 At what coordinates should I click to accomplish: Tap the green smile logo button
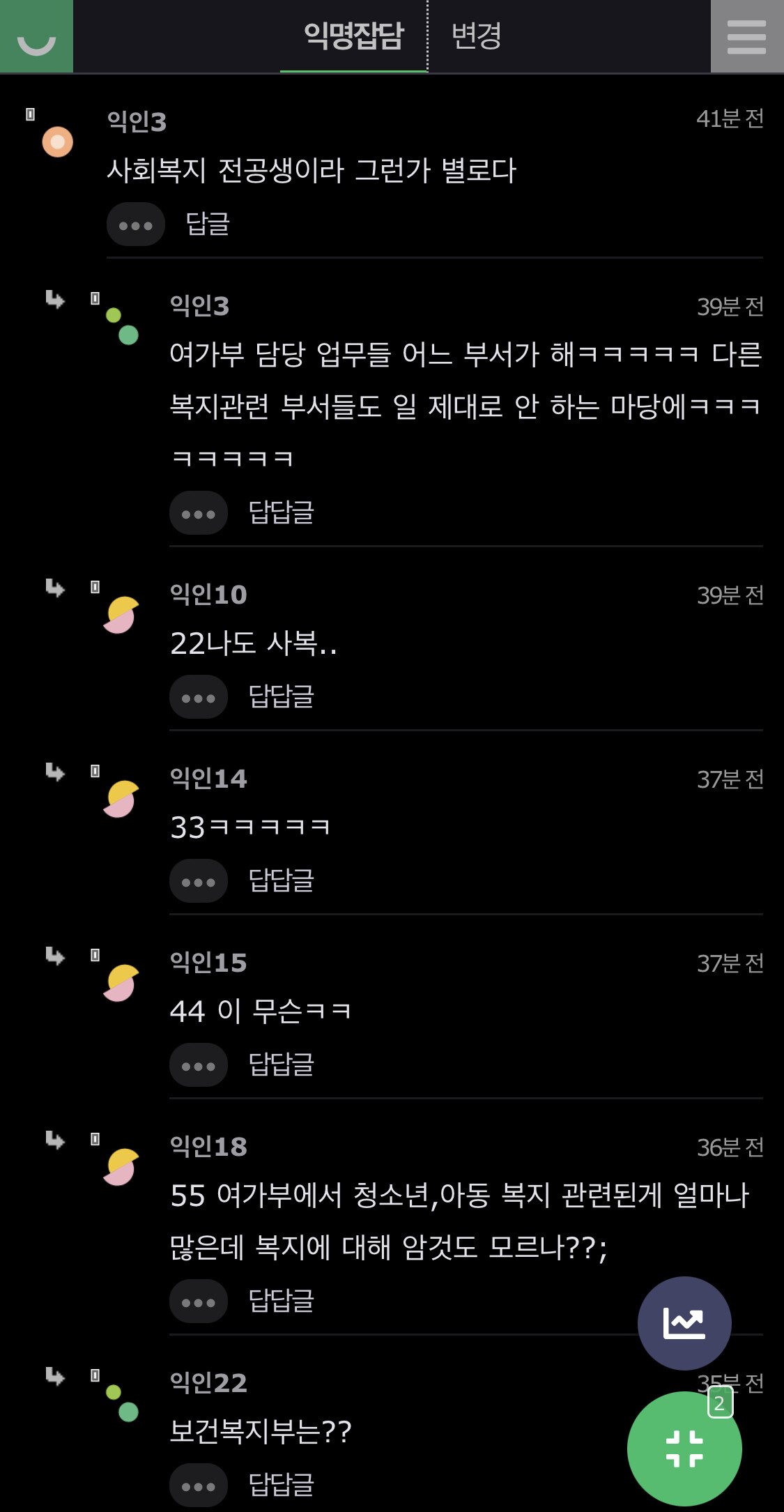(x=36, y=36)
